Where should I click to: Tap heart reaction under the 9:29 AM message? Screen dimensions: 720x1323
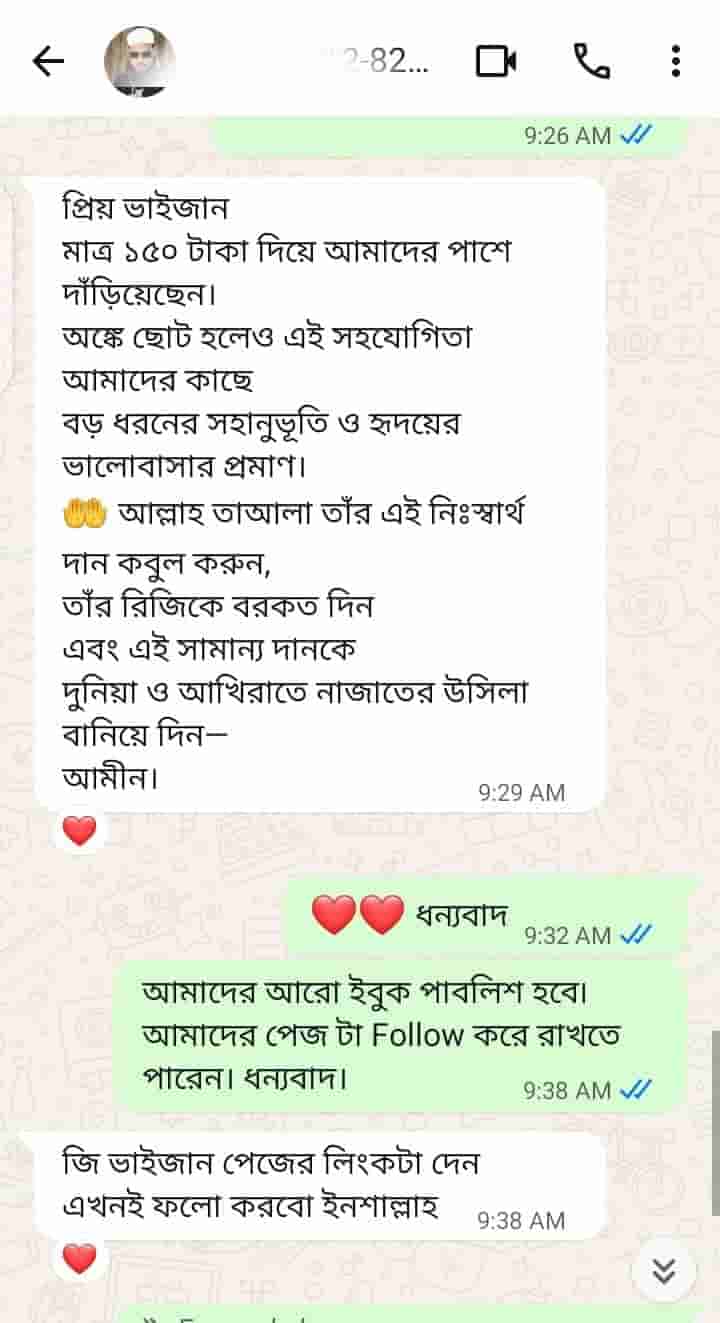pyautogui.click(x=79, y=830)
